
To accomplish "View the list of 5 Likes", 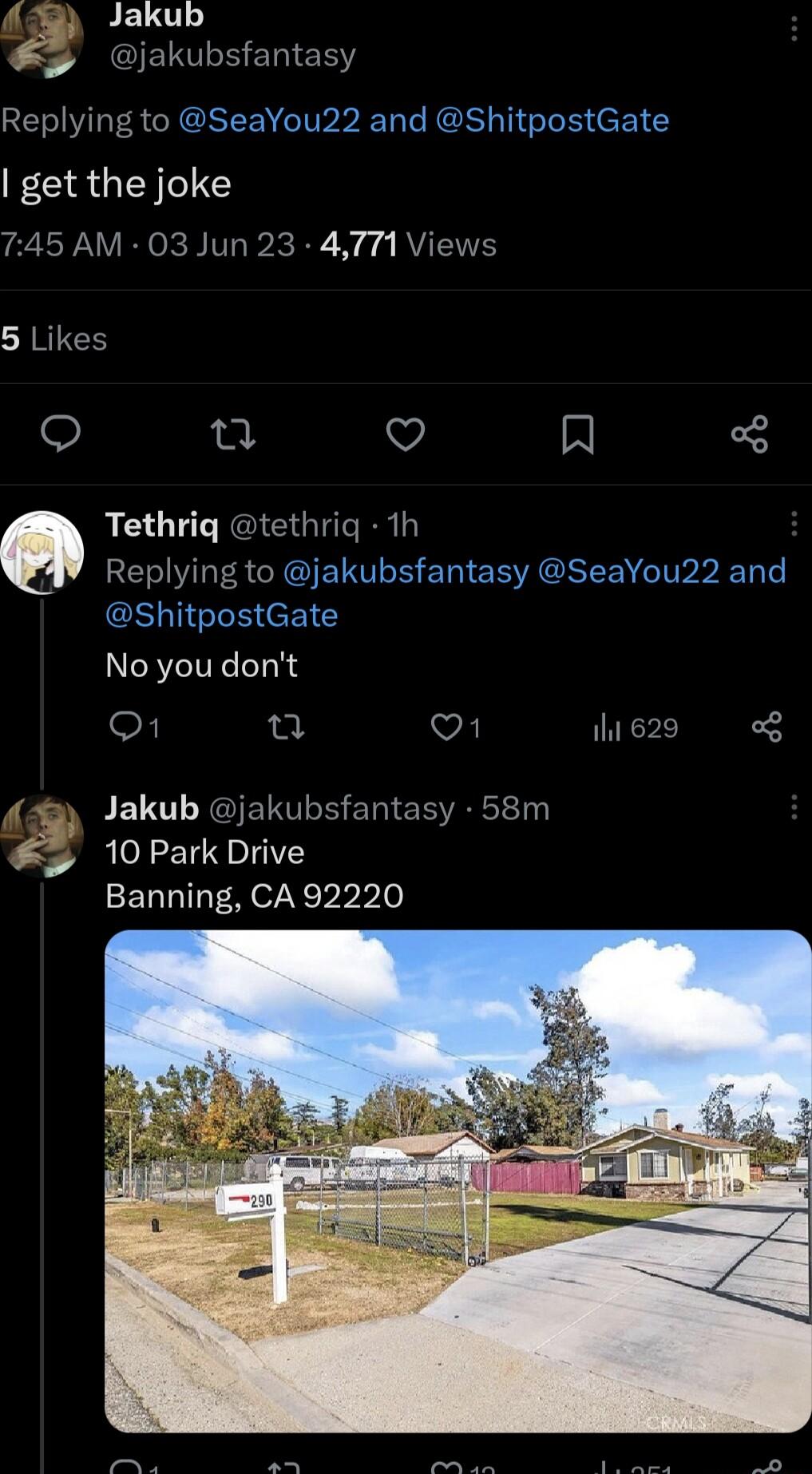I will (53, 339).
